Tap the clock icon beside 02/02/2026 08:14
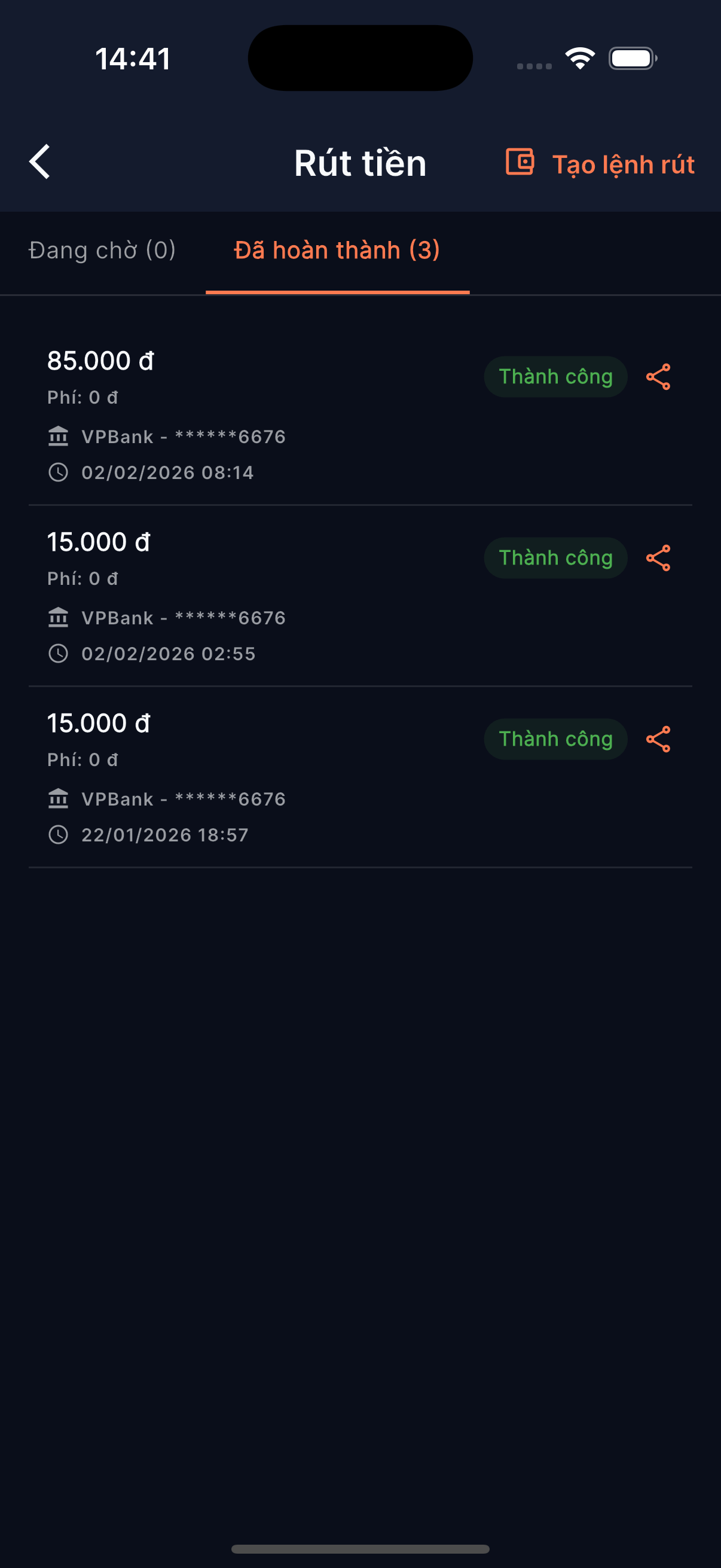Screen dimensions: 721x1568 tap(59, 472)
